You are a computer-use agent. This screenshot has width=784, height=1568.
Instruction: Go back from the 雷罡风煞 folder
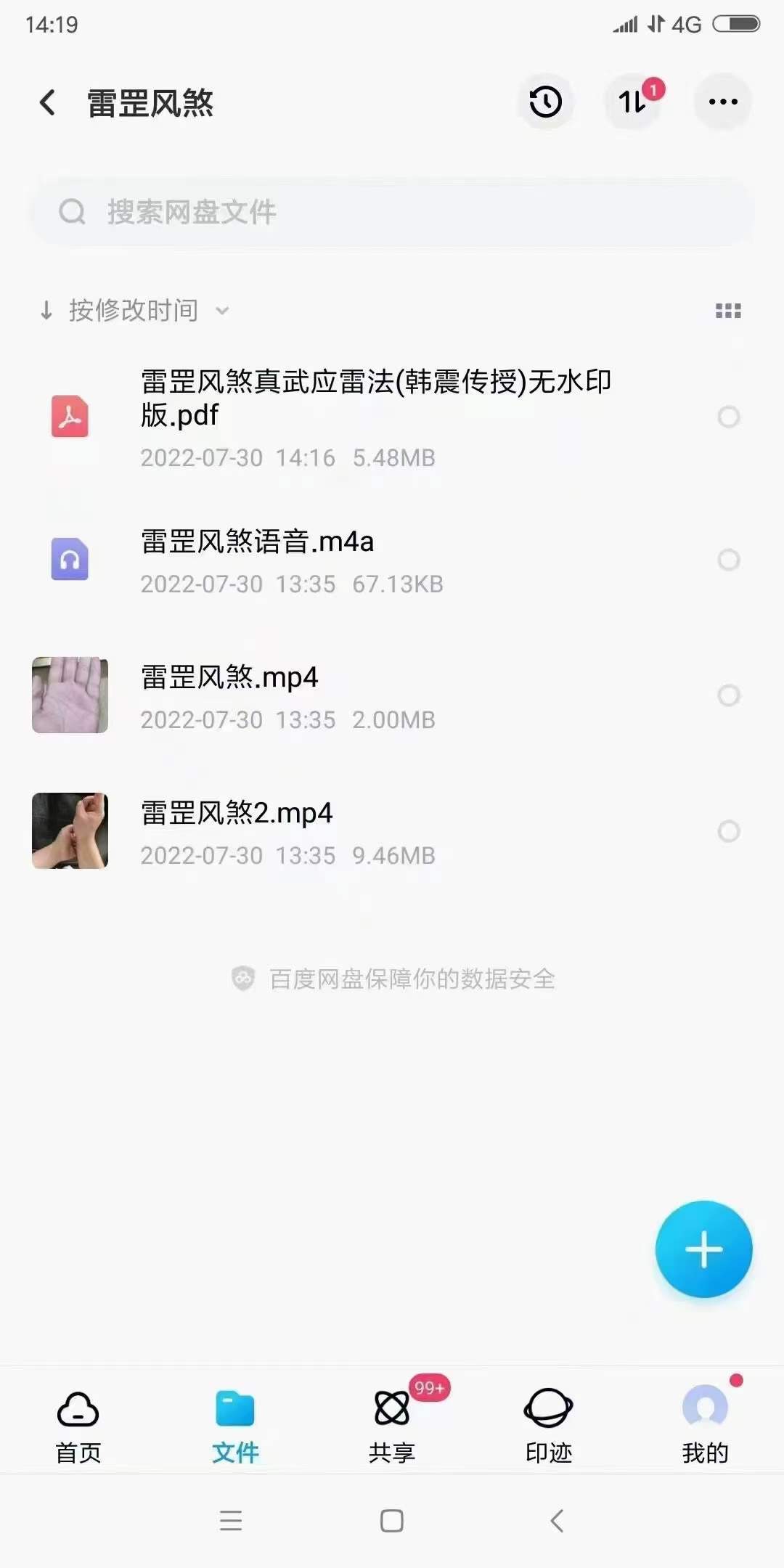[48, 103]
